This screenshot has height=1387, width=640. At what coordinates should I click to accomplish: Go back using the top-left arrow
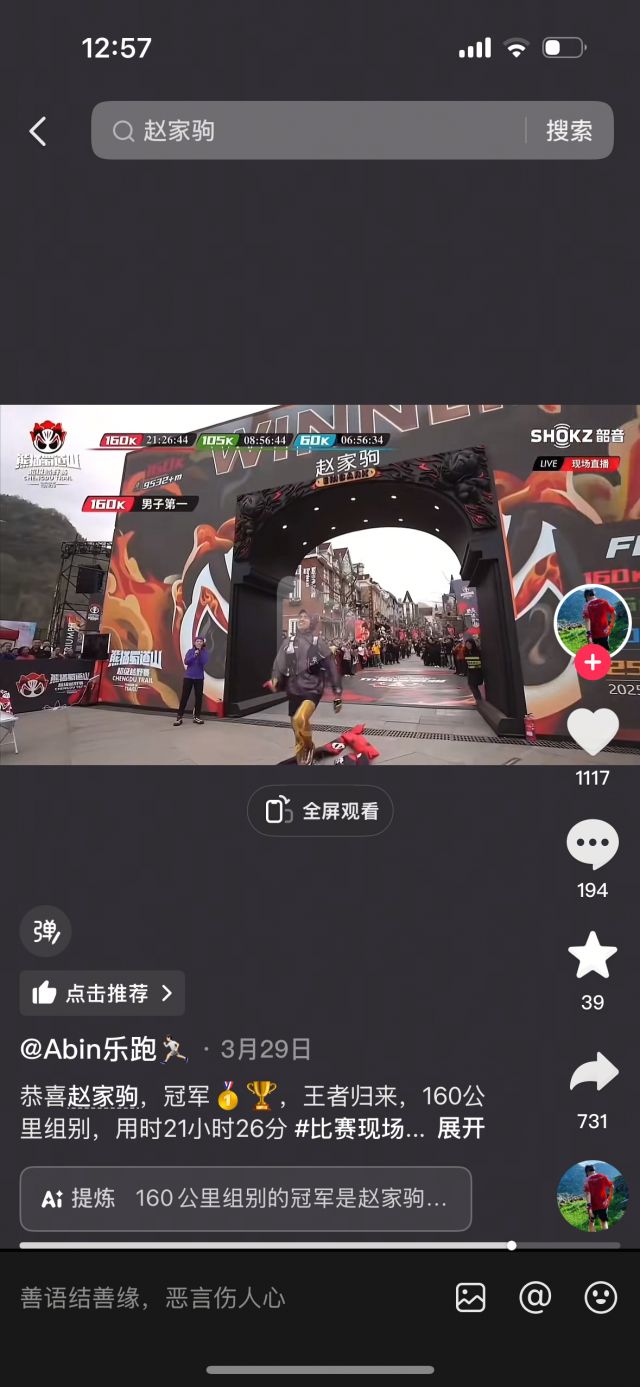tap(38, 131)
